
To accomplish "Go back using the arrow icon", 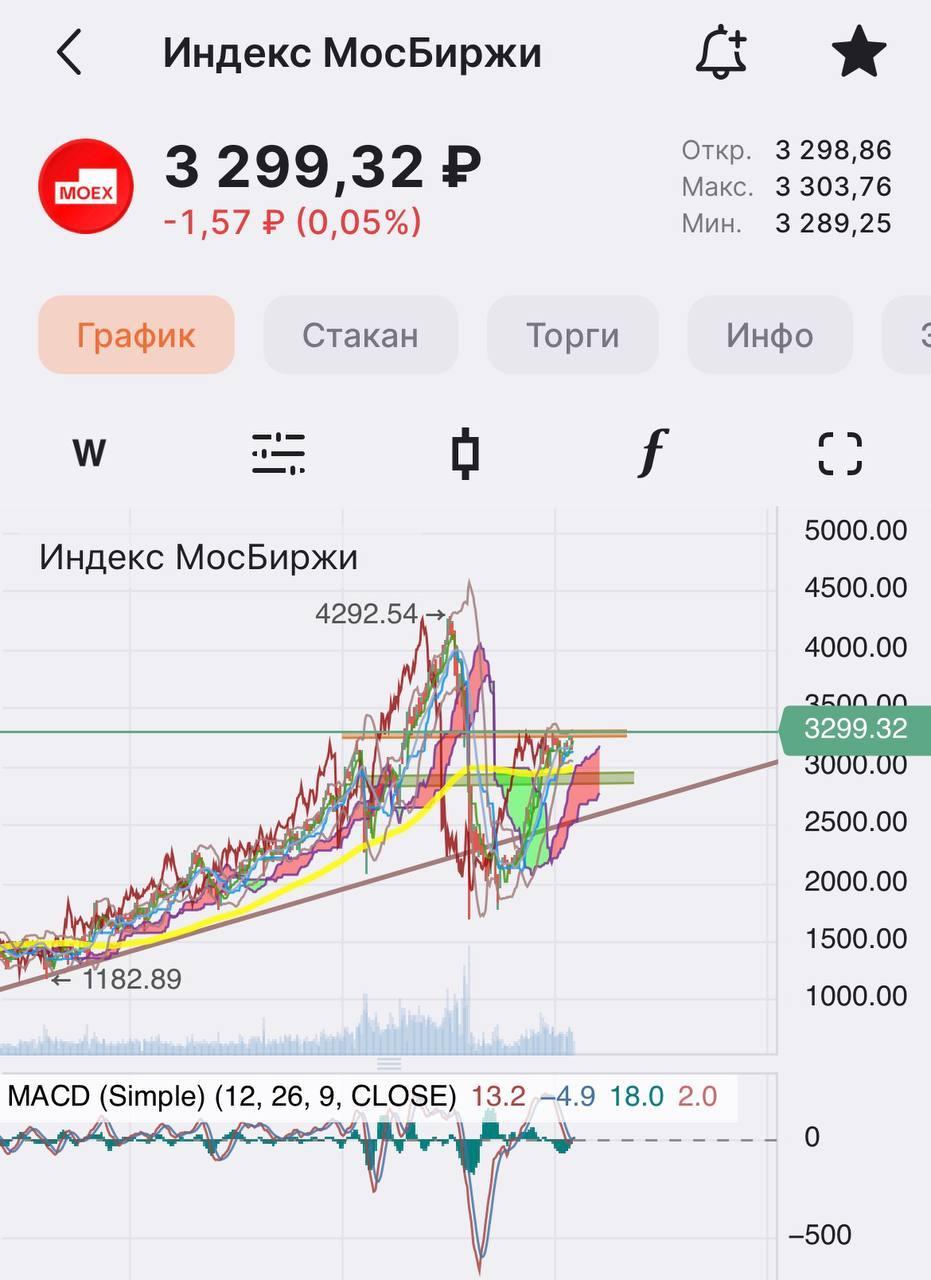I will [x=69, y=53].
